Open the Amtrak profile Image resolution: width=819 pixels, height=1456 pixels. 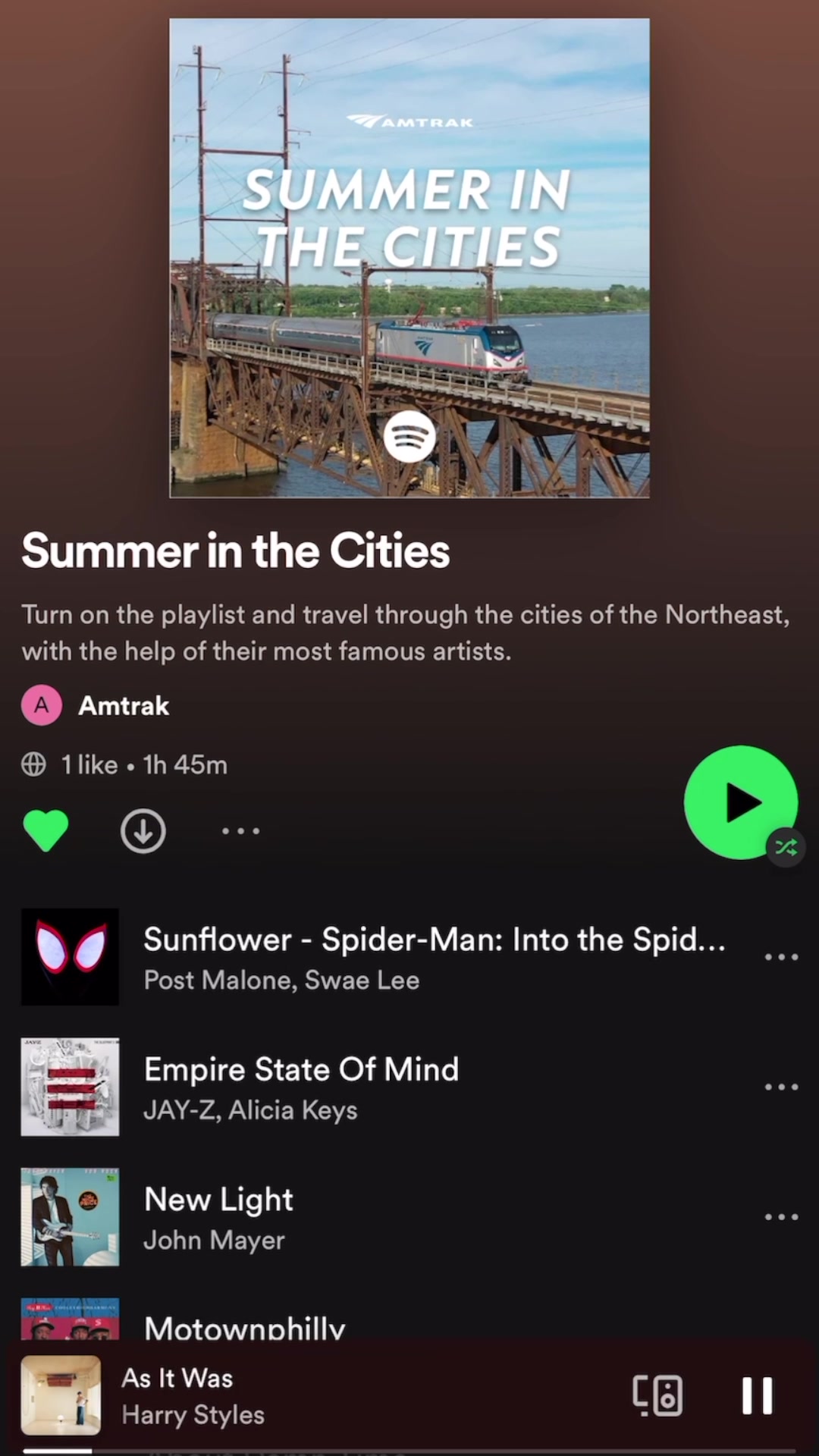pos(124,706)
